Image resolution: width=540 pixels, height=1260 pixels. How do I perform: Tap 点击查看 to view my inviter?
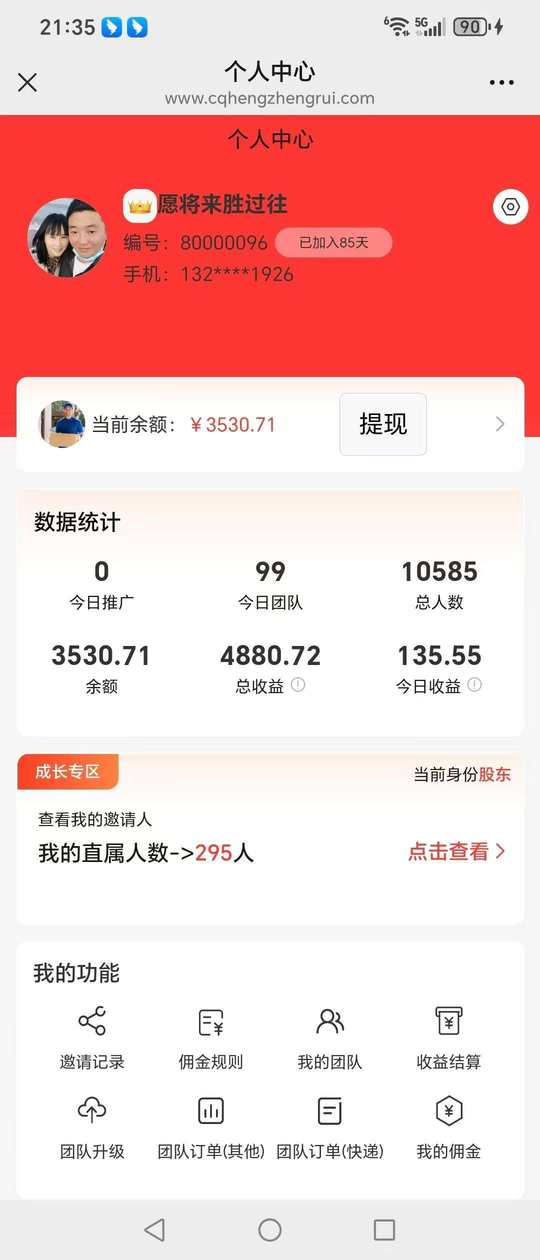(457, 852)
